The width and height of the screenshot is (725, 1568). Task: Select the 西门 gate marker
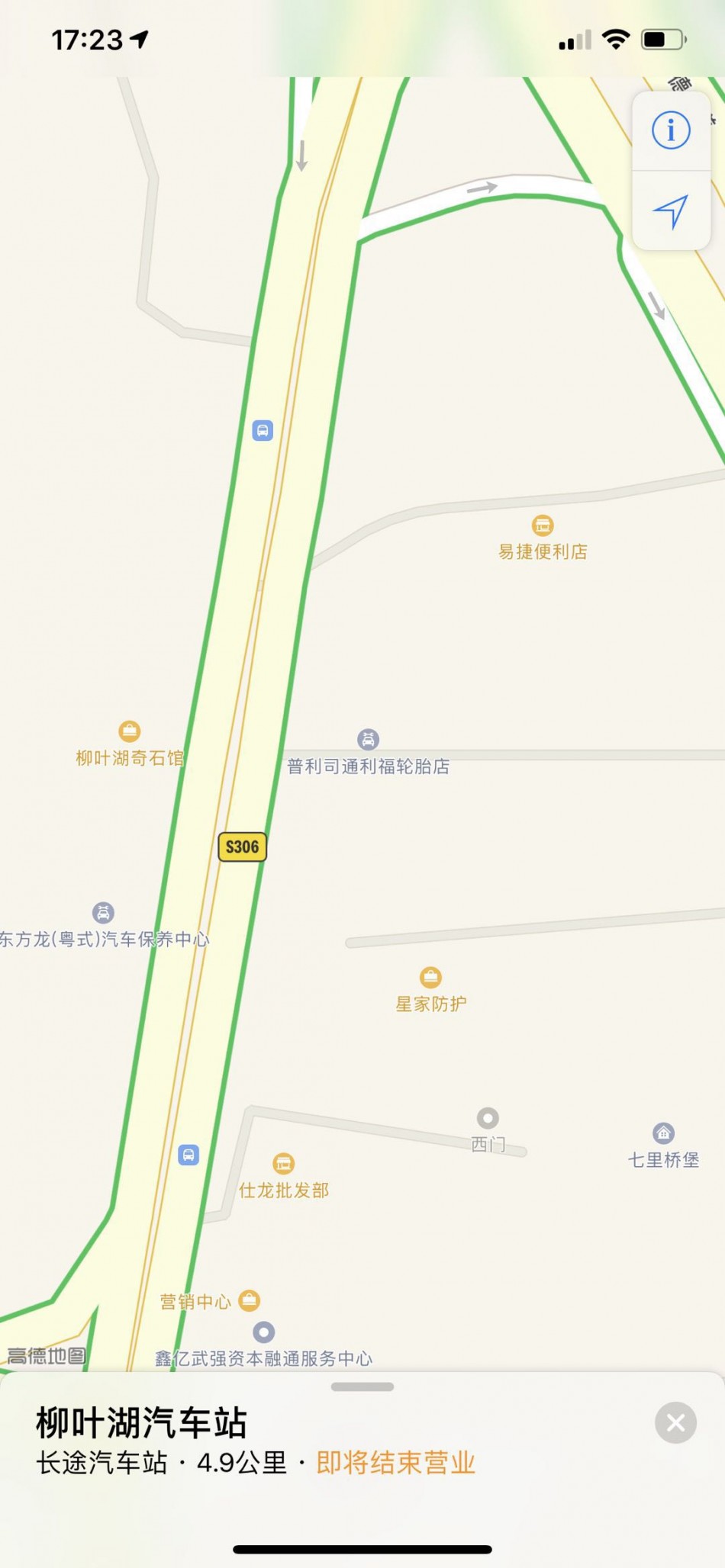[488, 1119]
